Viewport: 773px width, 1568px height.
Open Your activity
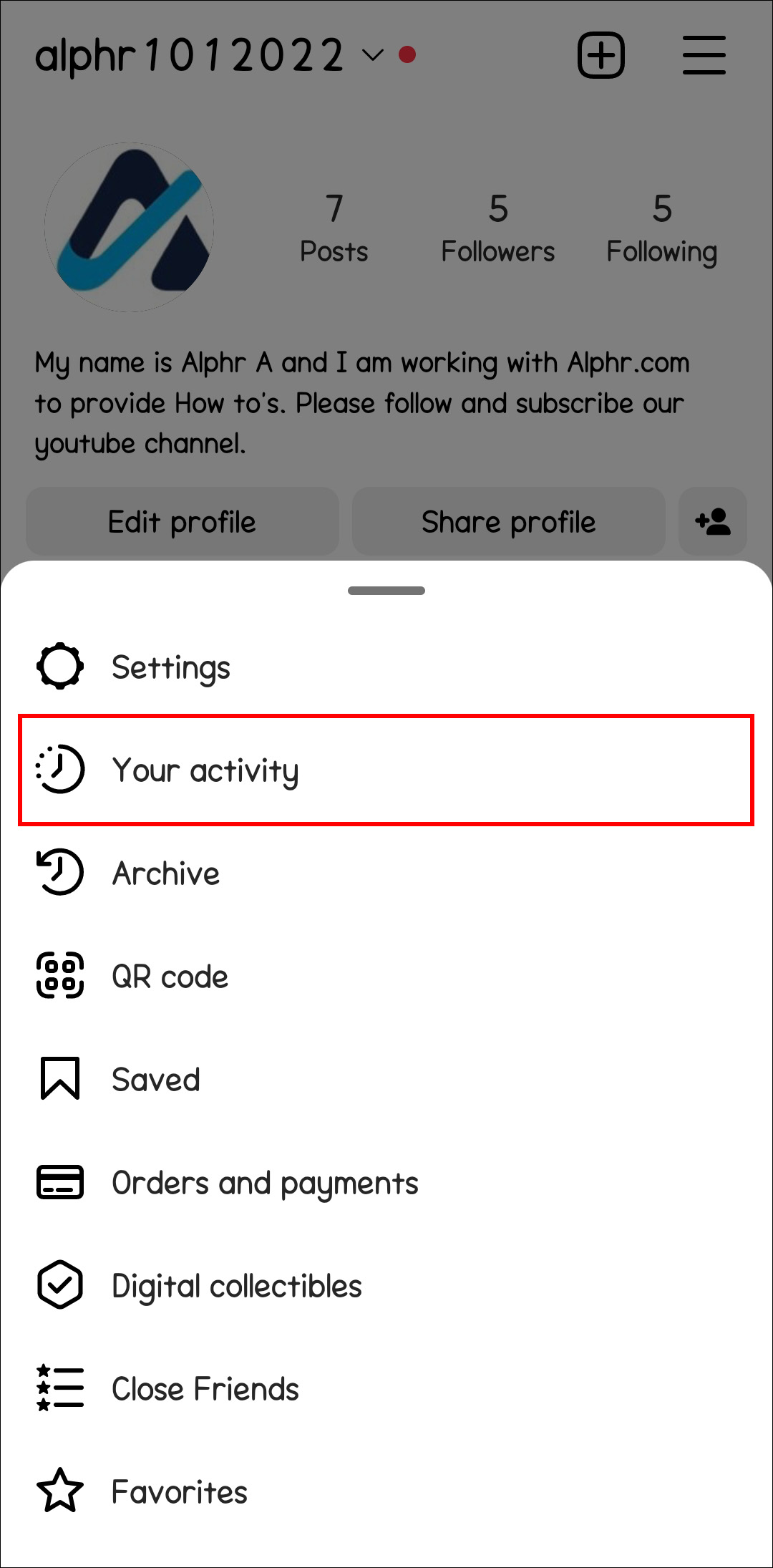[x=205, y=770]
